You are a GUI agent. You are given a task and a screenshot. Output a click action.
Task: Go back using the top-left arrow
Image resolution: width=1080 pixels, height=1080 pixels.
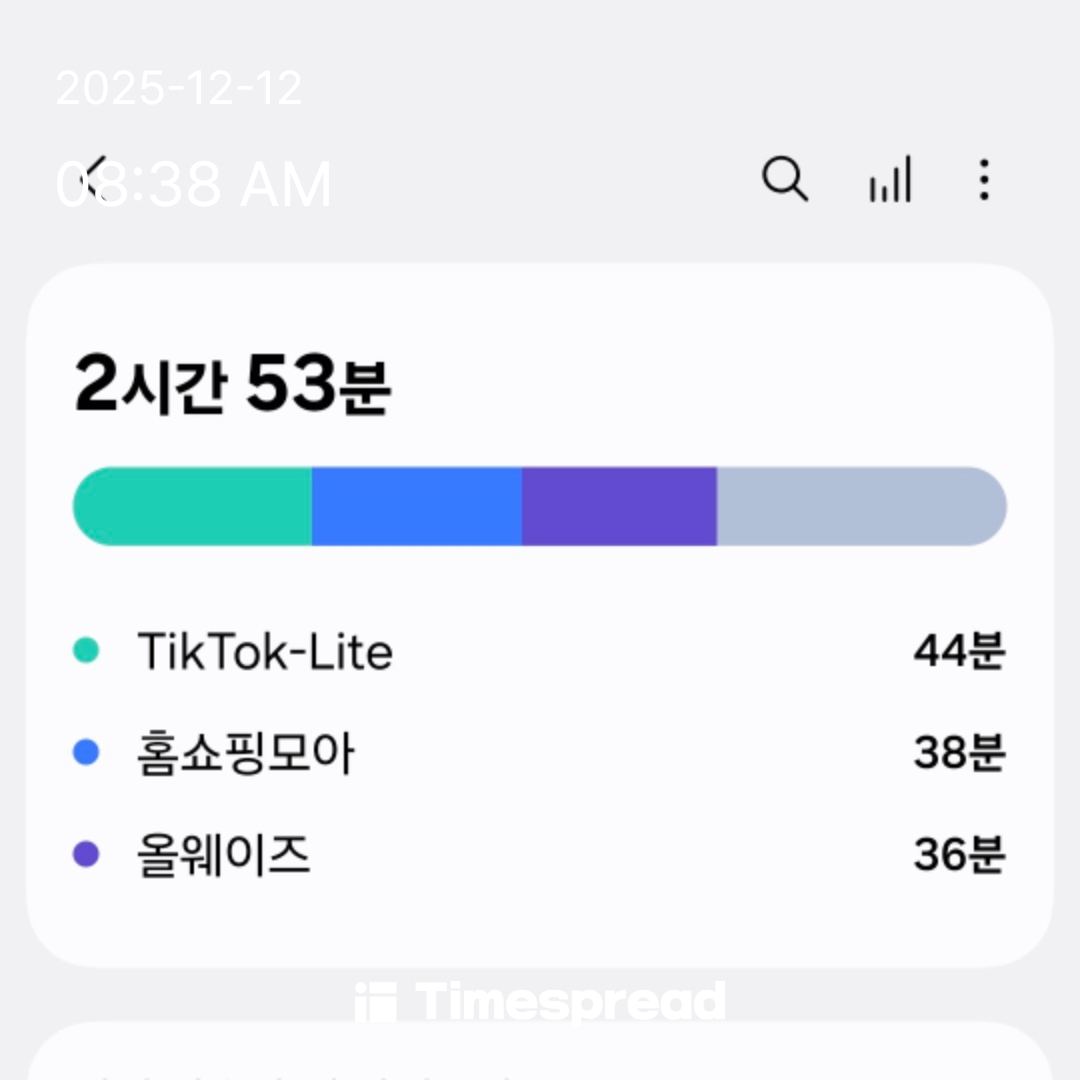[x=96, y=181]
